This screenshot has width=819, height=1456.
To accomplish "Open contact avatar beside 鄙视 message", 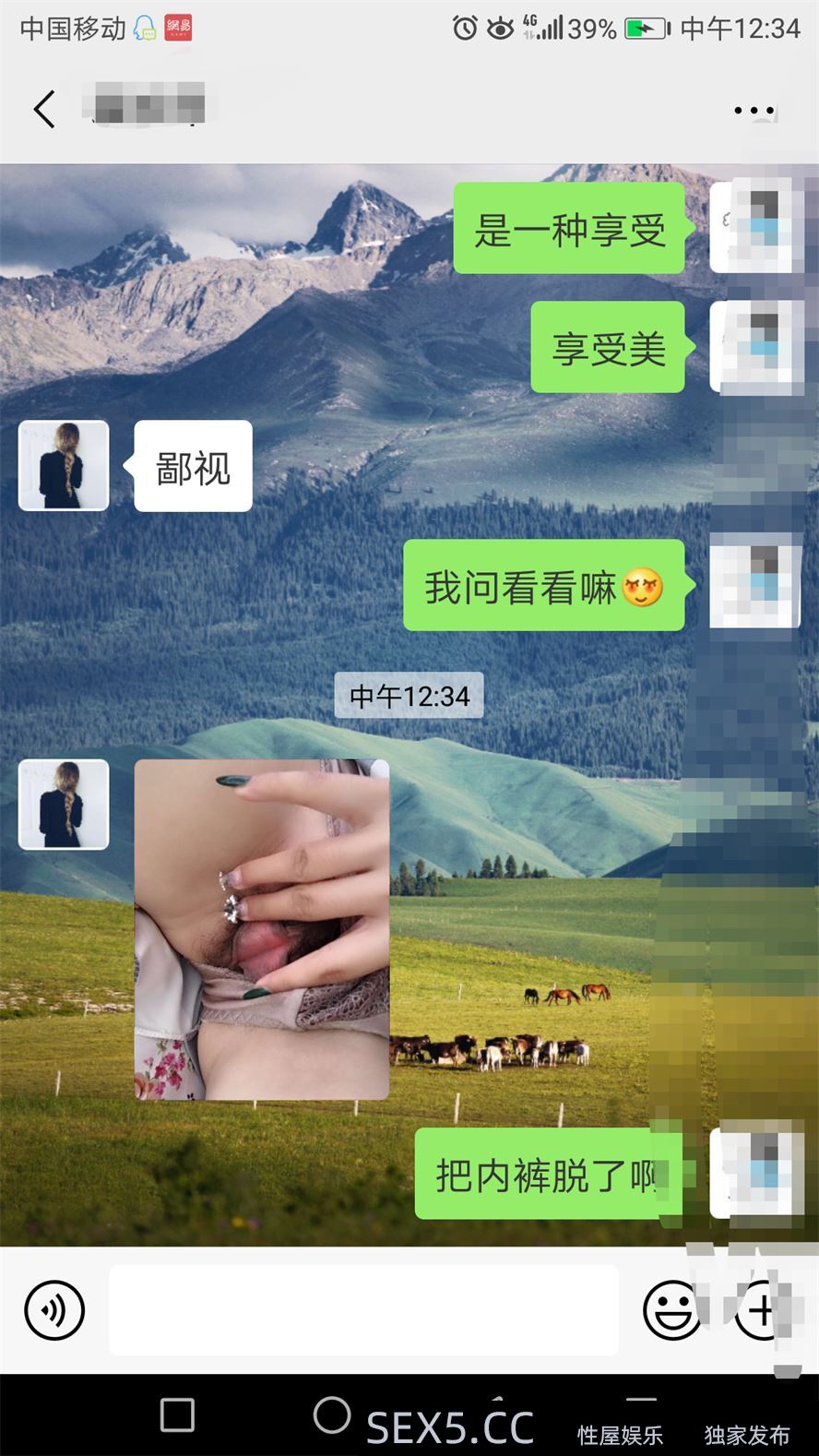I will click(x=64, y=465).
